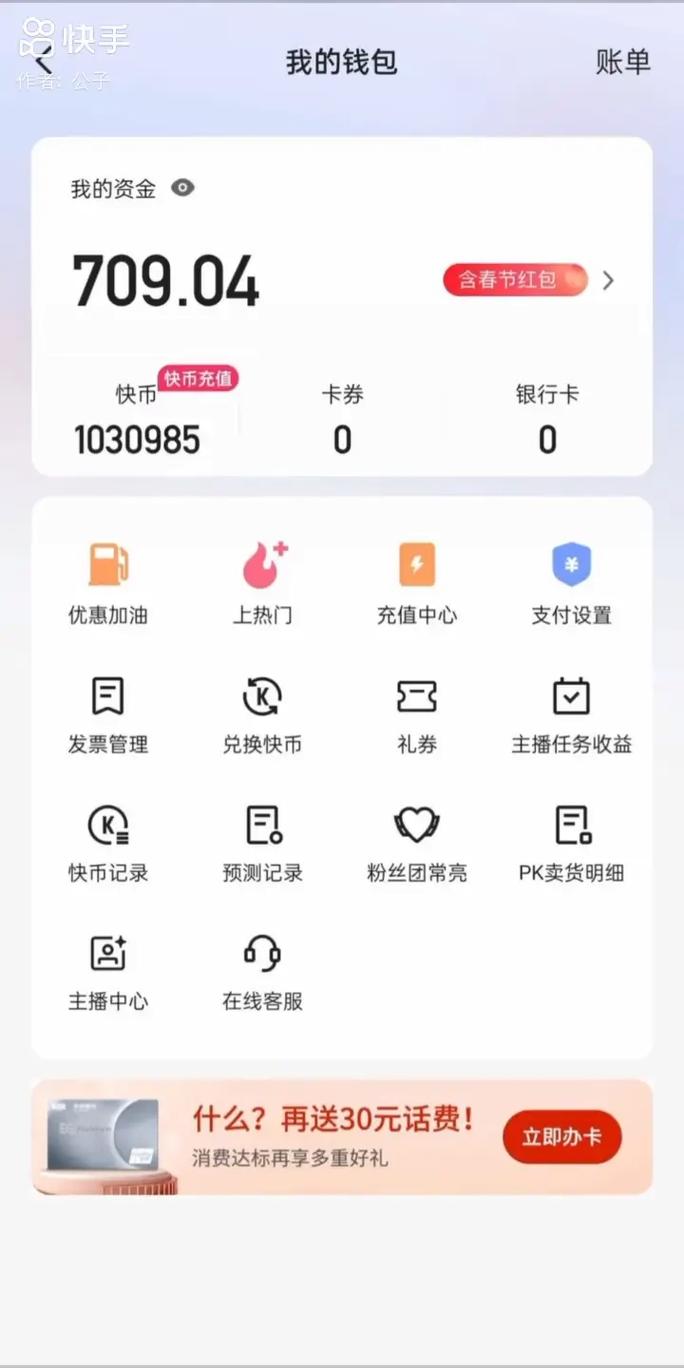Hide the balance with the eye icon
The height and width of the screenshot is (1368, 684).
[182, 188]
